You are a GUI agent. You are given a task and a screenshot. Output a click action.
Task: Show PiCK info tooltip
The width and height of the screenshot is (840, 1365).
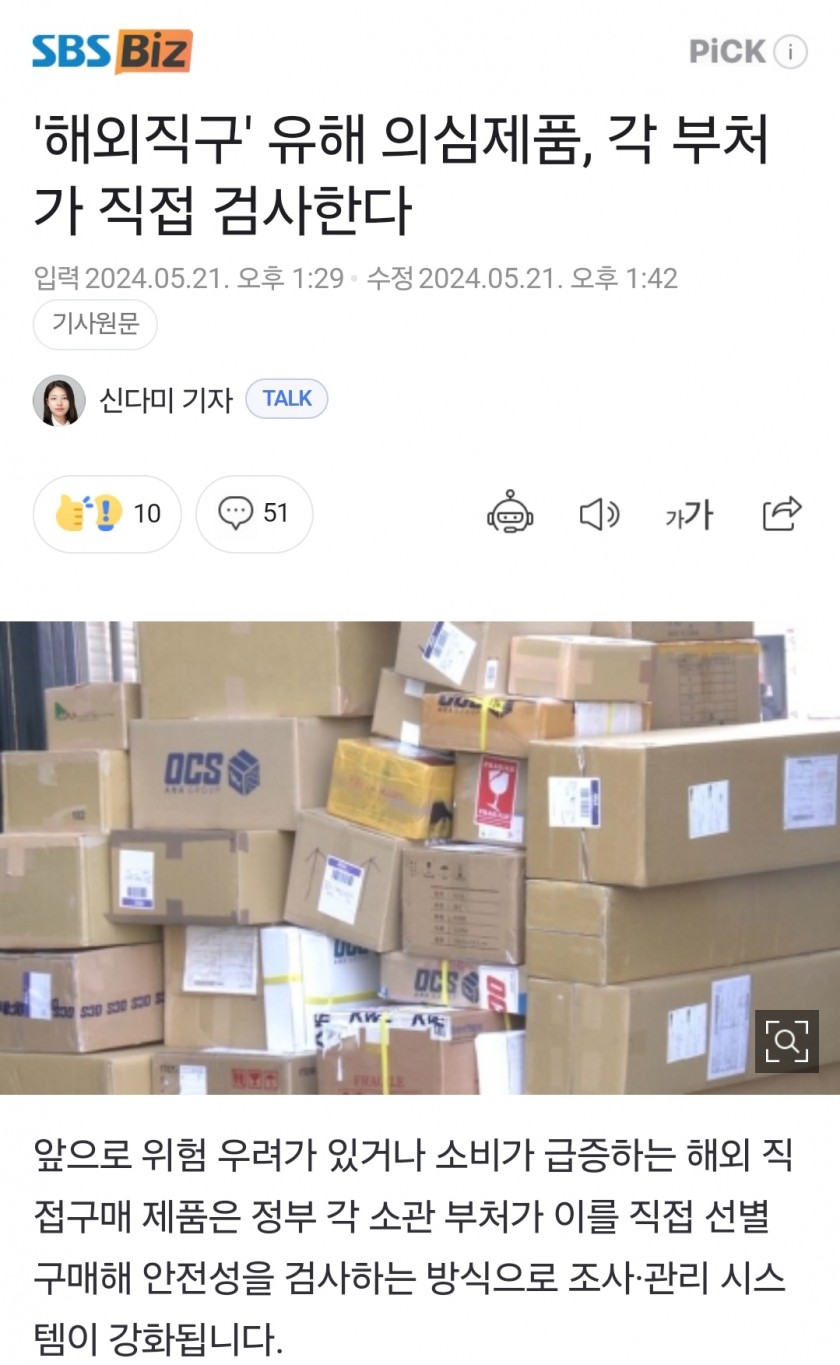click(791, 52)
